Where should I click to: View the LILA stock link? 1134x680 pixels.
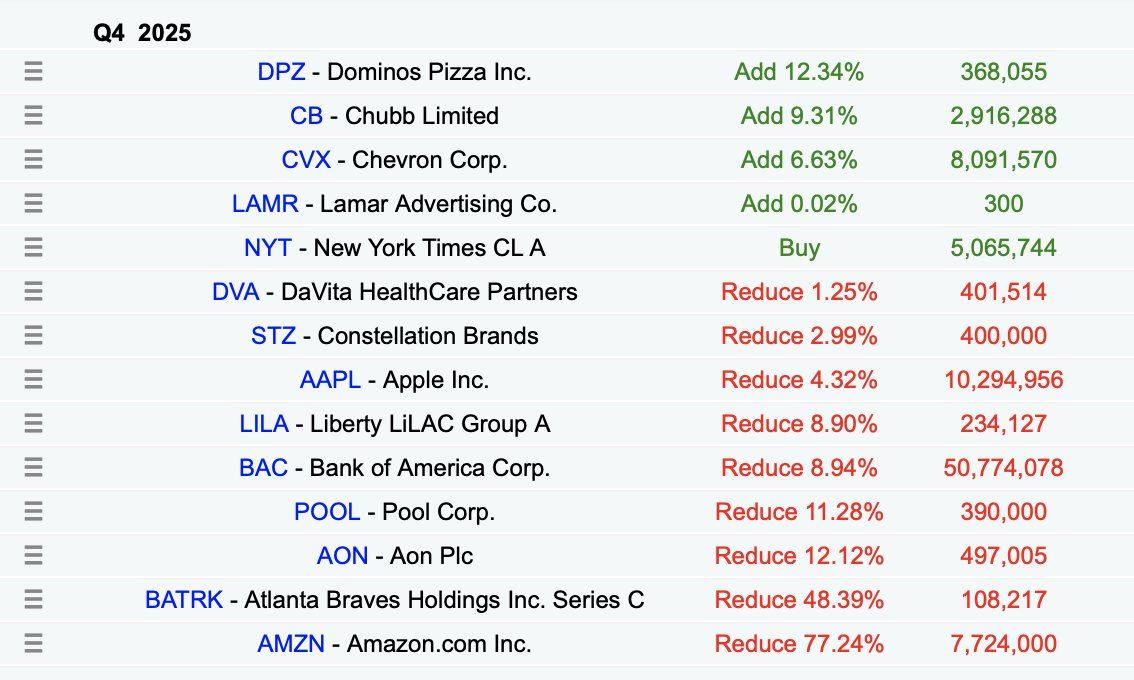pos(264,424)
